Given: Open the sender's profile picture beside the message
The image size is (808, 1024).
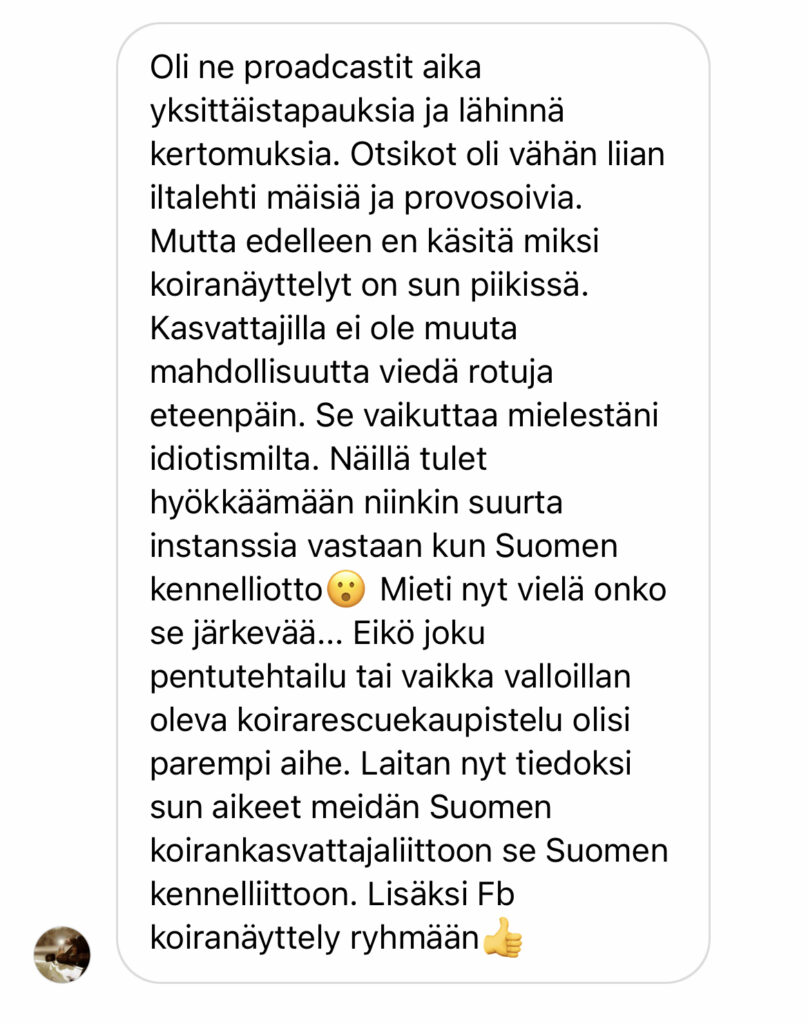Looking at the screenshot, I should [x=62, y=953].
